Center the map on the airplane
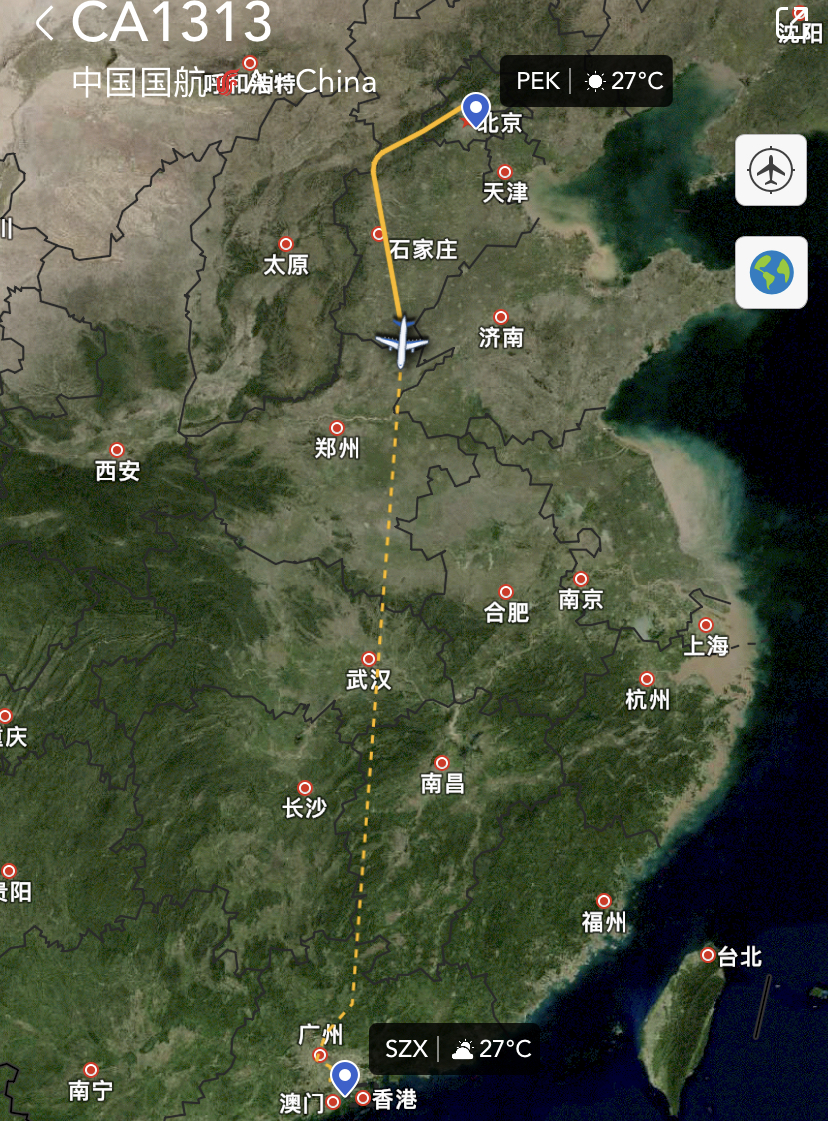Image resolution: width=828 pixels, height=1121 pixels. (x=770, y=170)
